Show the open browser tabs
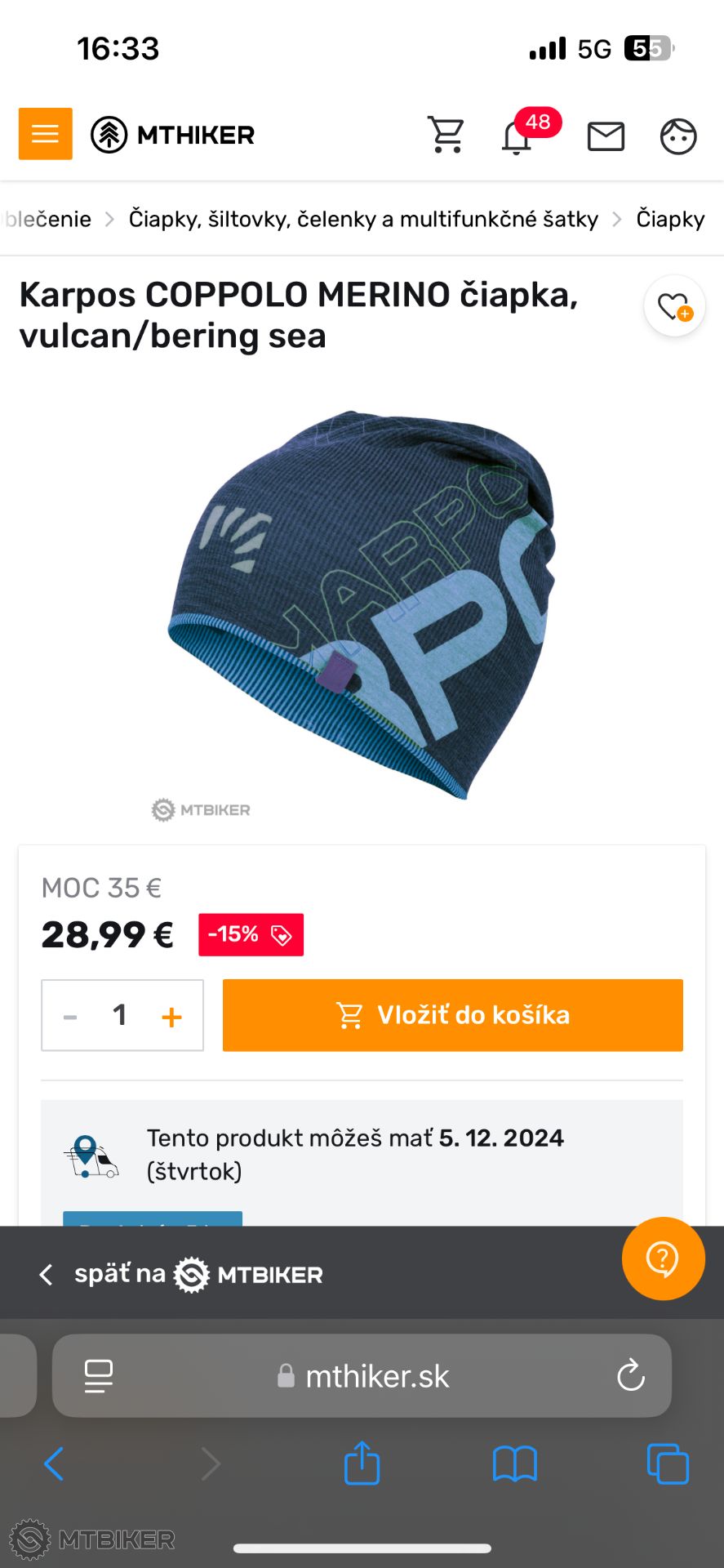 point(667,1463)
